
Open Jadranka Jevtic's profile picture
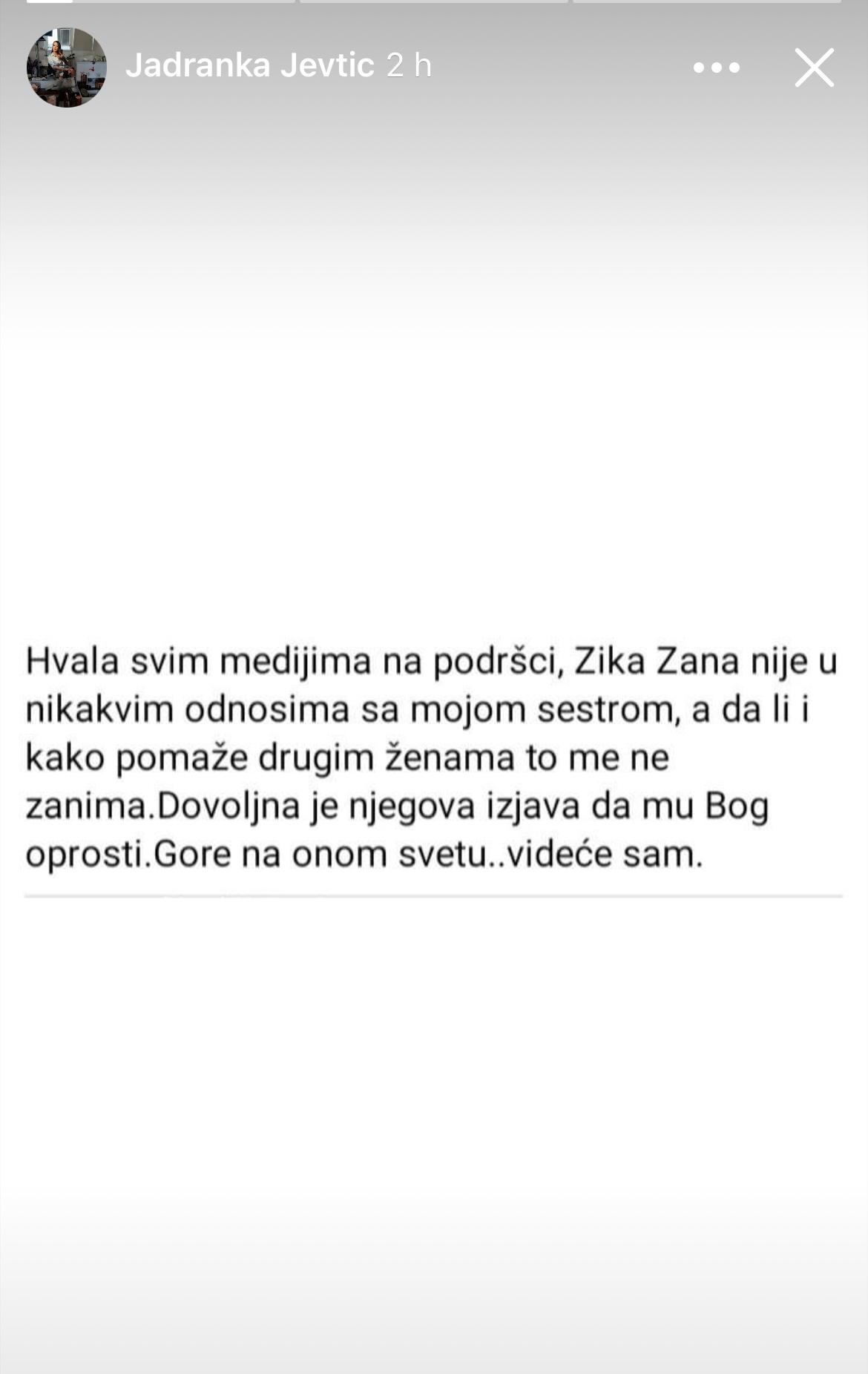pyautogui.click(x=67, y=68)
